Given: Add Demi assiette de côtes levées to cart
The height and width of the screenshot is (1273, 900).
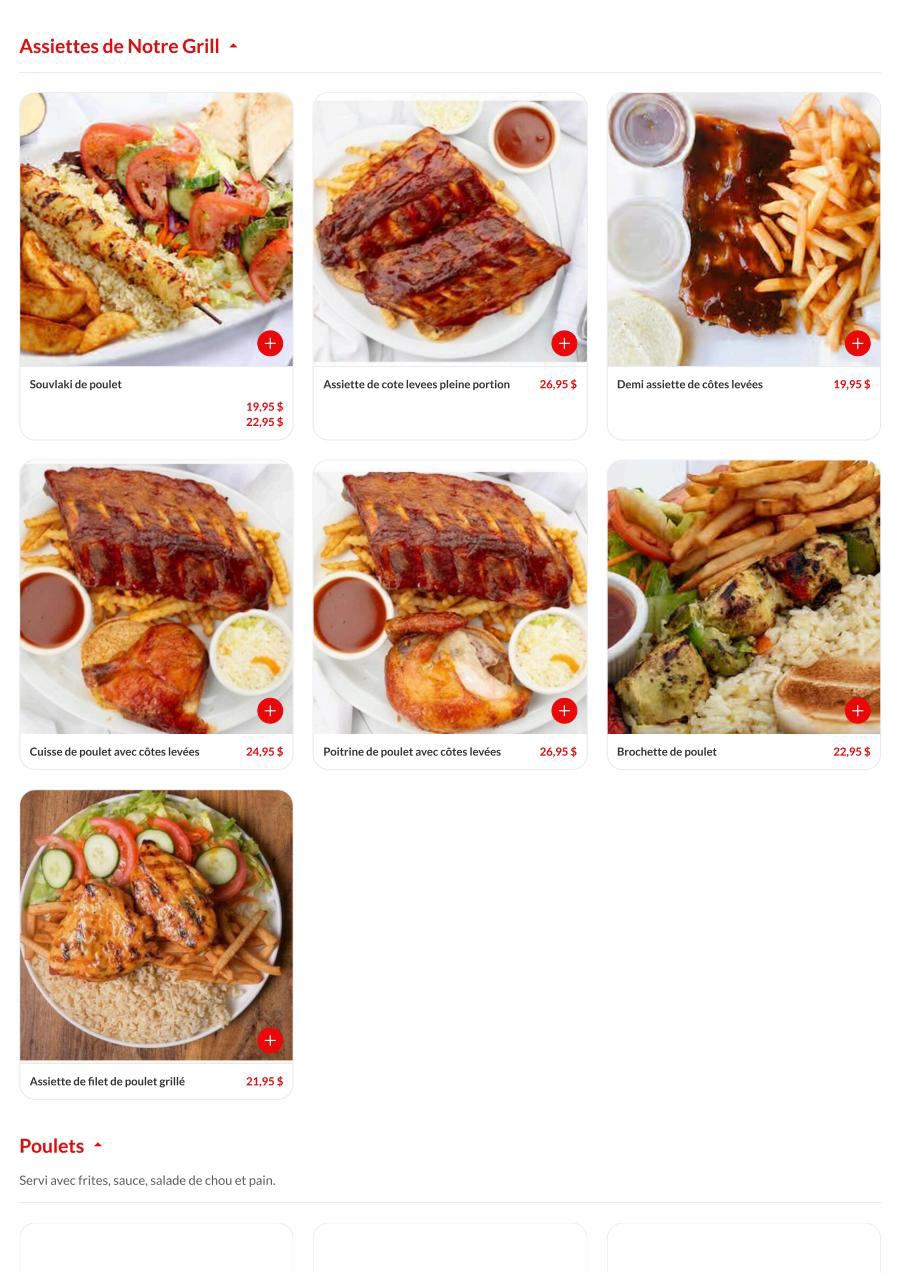Looking at the screenshot, I should (x=857, y=342).
